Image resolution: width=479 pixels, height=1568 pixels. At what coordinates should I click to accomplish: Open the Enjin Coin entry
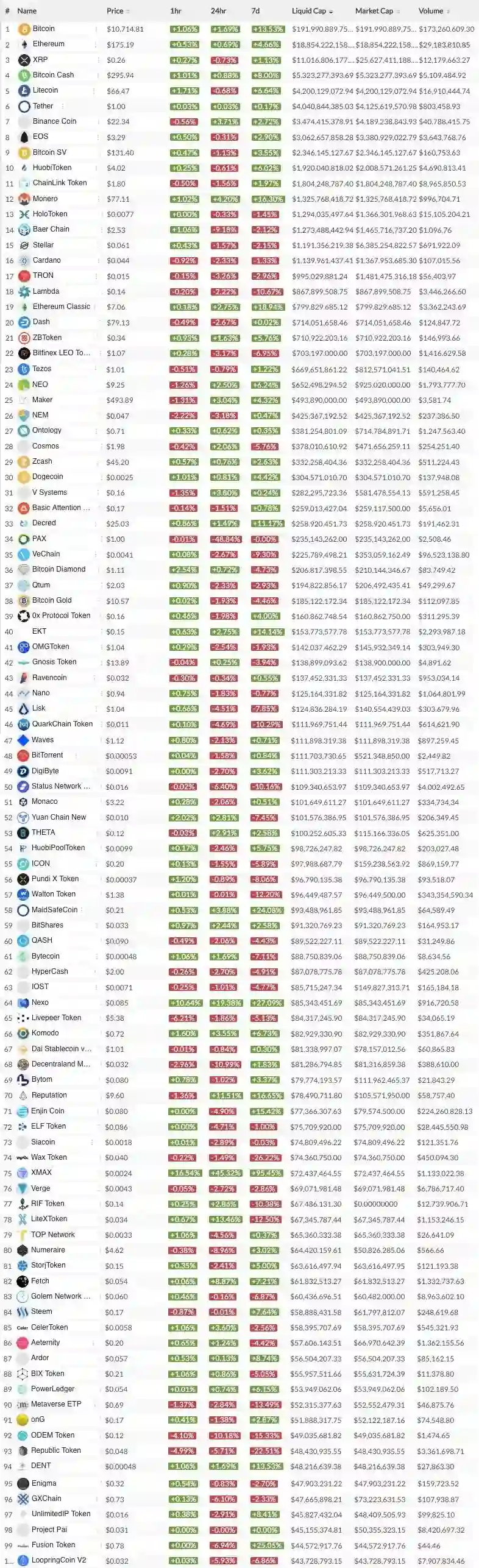pyautogui.click(x=48, y=1111)
